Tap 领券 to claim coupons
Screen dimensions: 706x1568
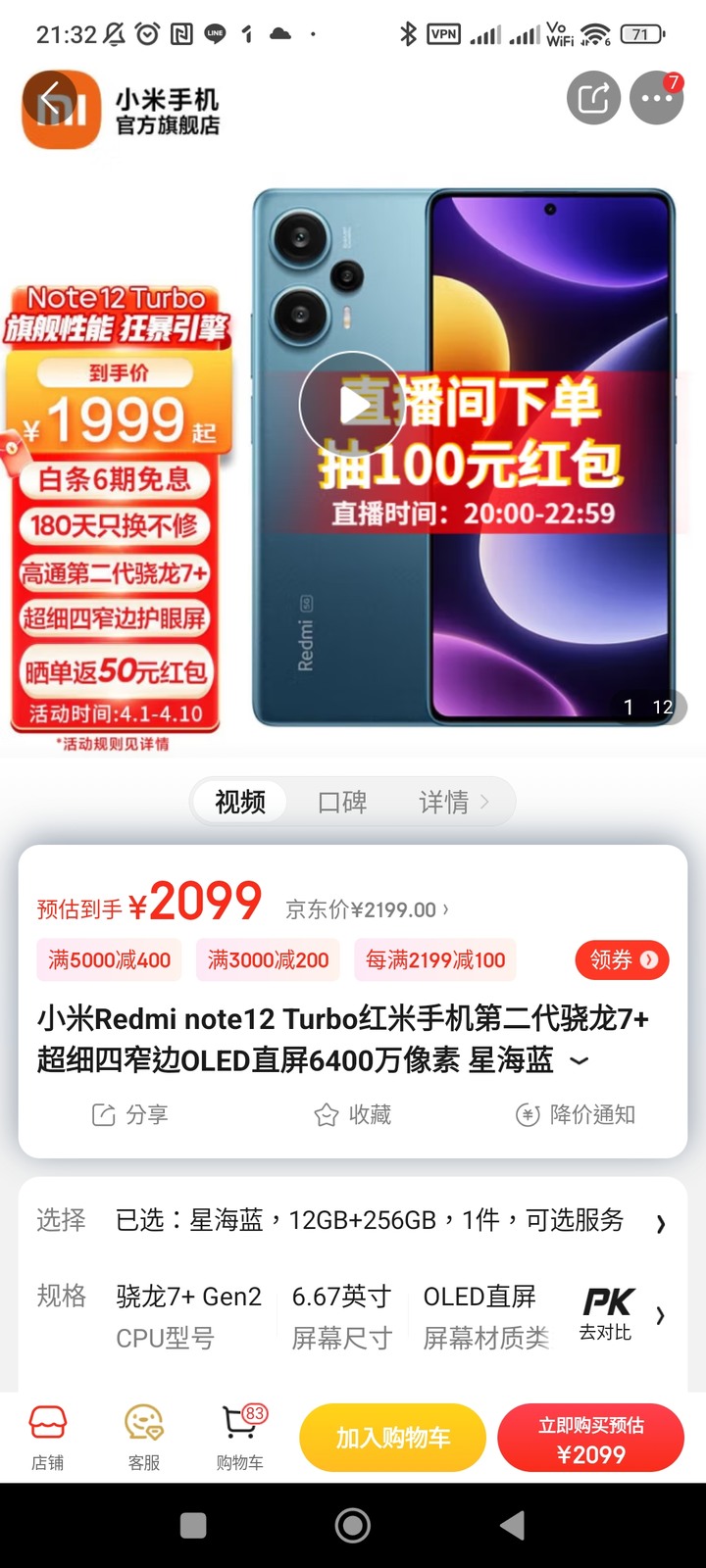click(622, 960)
